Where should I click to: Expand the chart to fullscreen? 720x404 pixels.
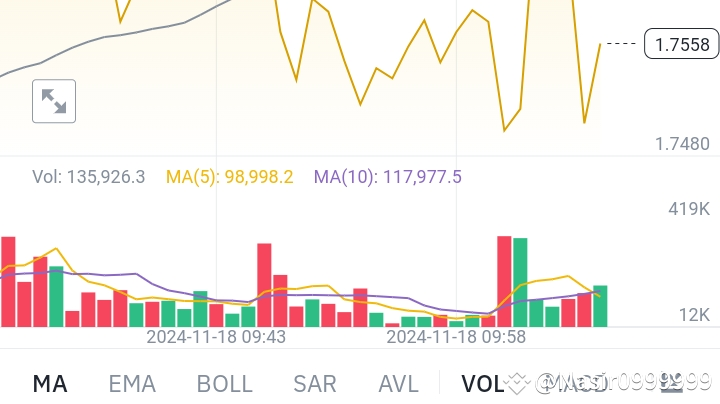[x=54, y=101]
